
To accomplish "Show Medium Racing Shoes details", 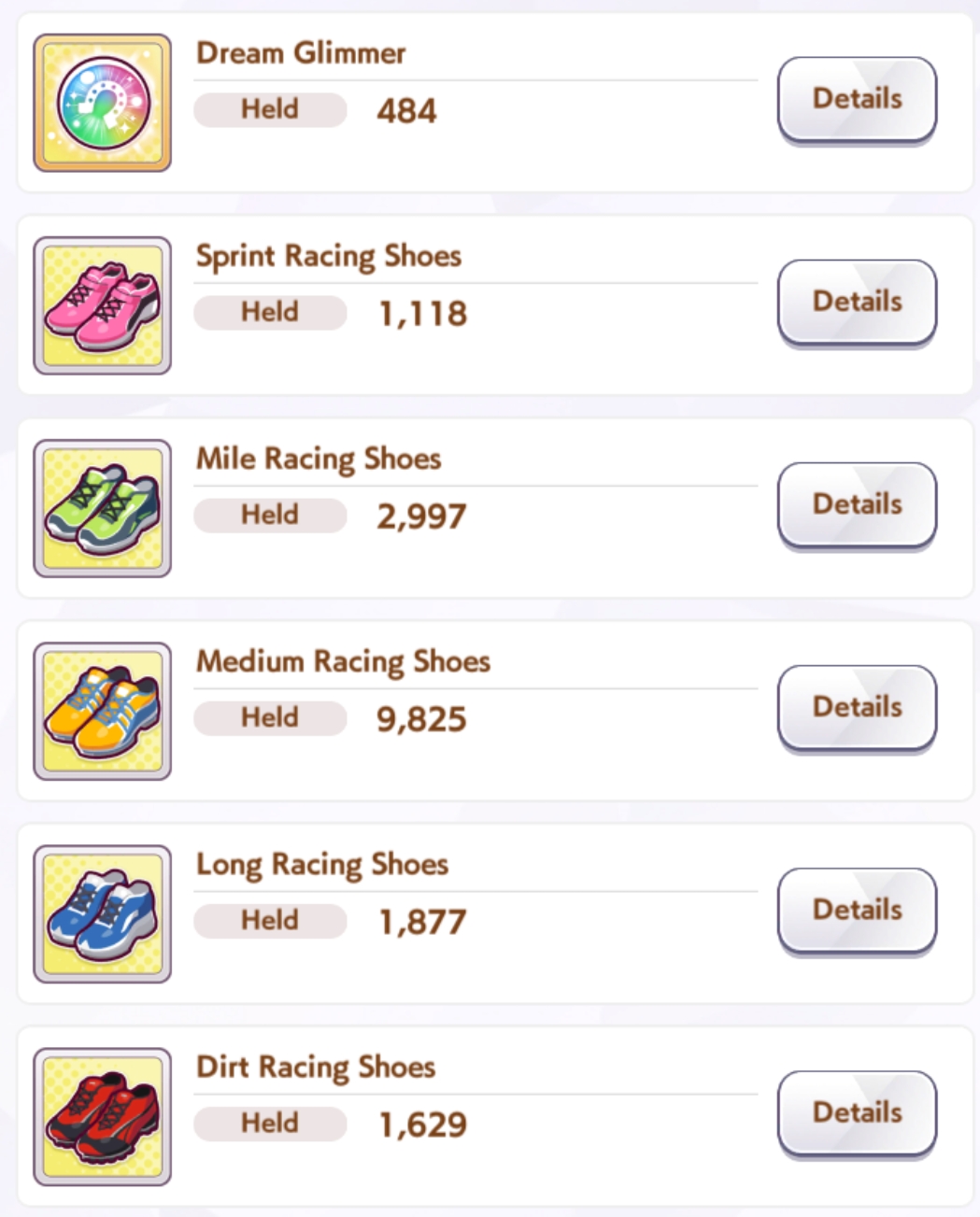I will tap(857, 707).
